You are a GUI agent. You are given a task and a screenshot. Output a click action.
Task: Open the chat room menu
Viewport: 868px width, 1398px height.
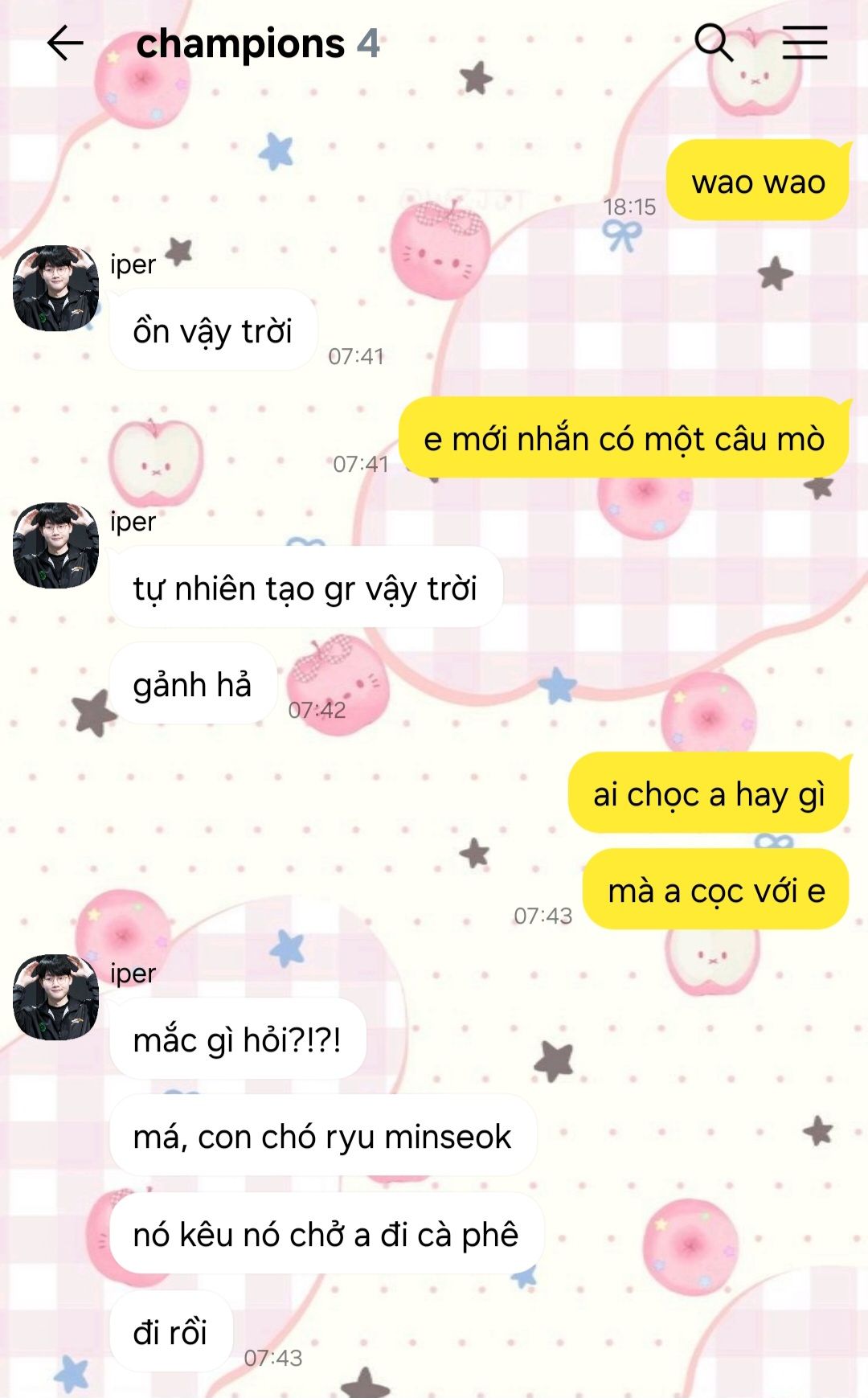click(805, 42)
